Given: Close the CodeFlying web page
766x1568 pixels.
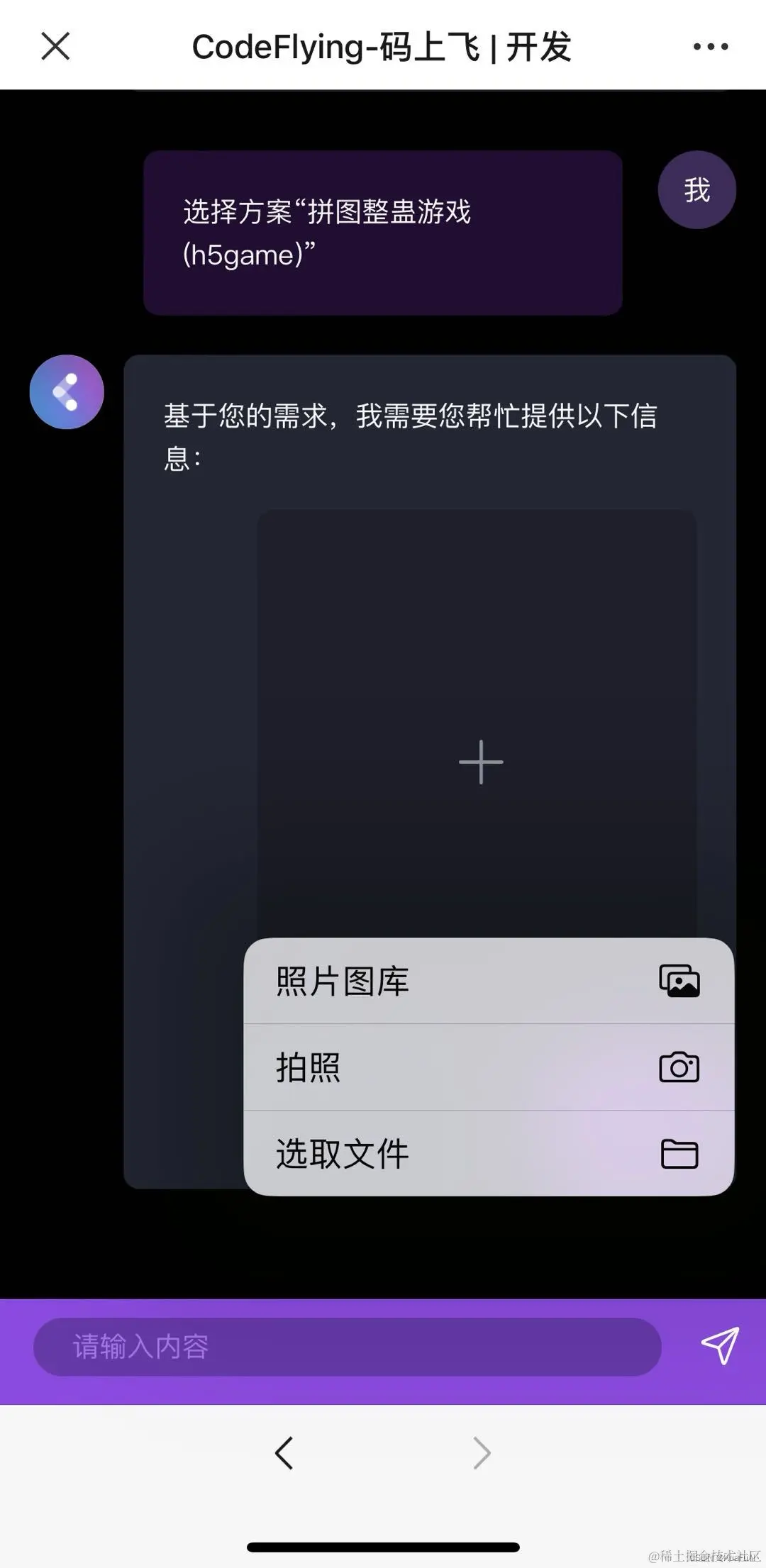Looking at the screenshot, I should (x=55, y=47).
